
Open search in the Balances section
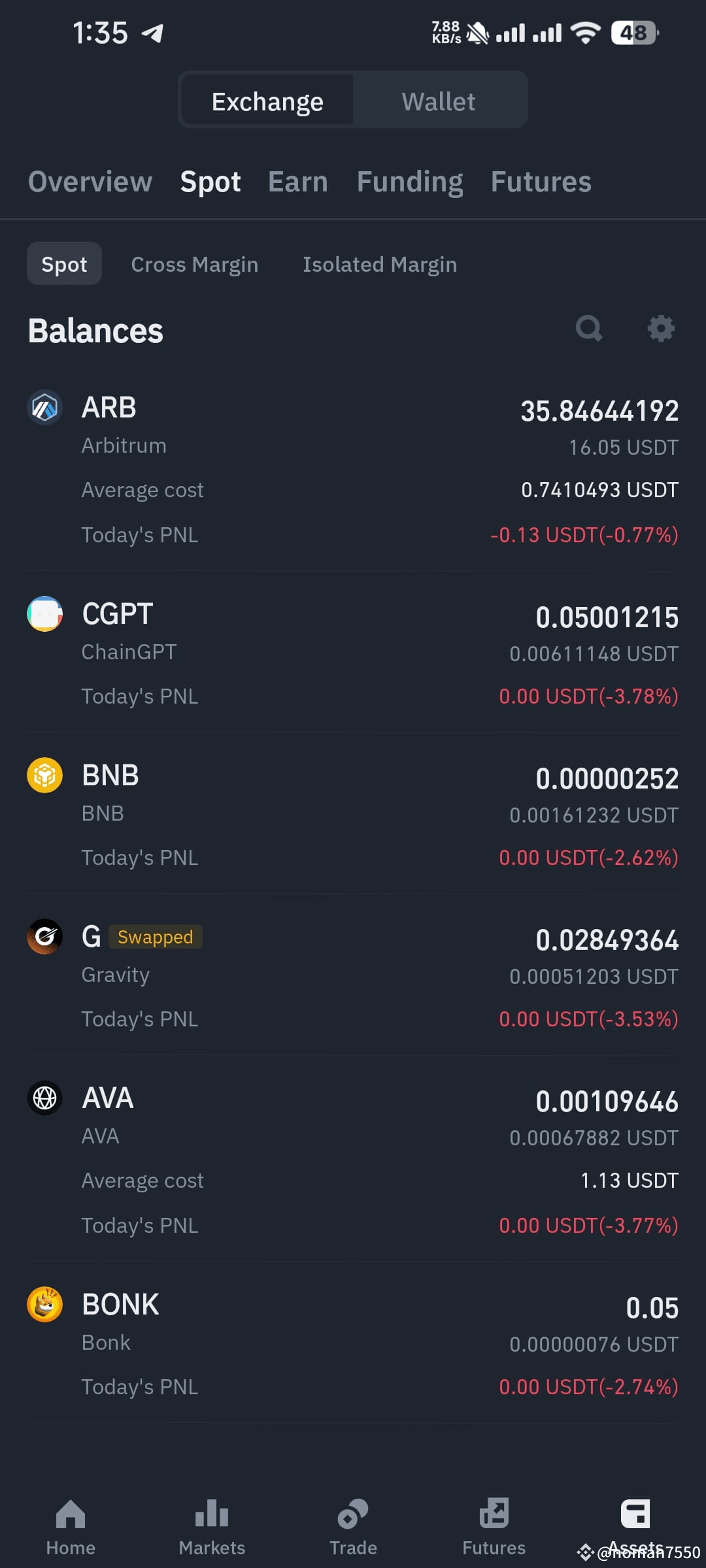click(589, 329)
